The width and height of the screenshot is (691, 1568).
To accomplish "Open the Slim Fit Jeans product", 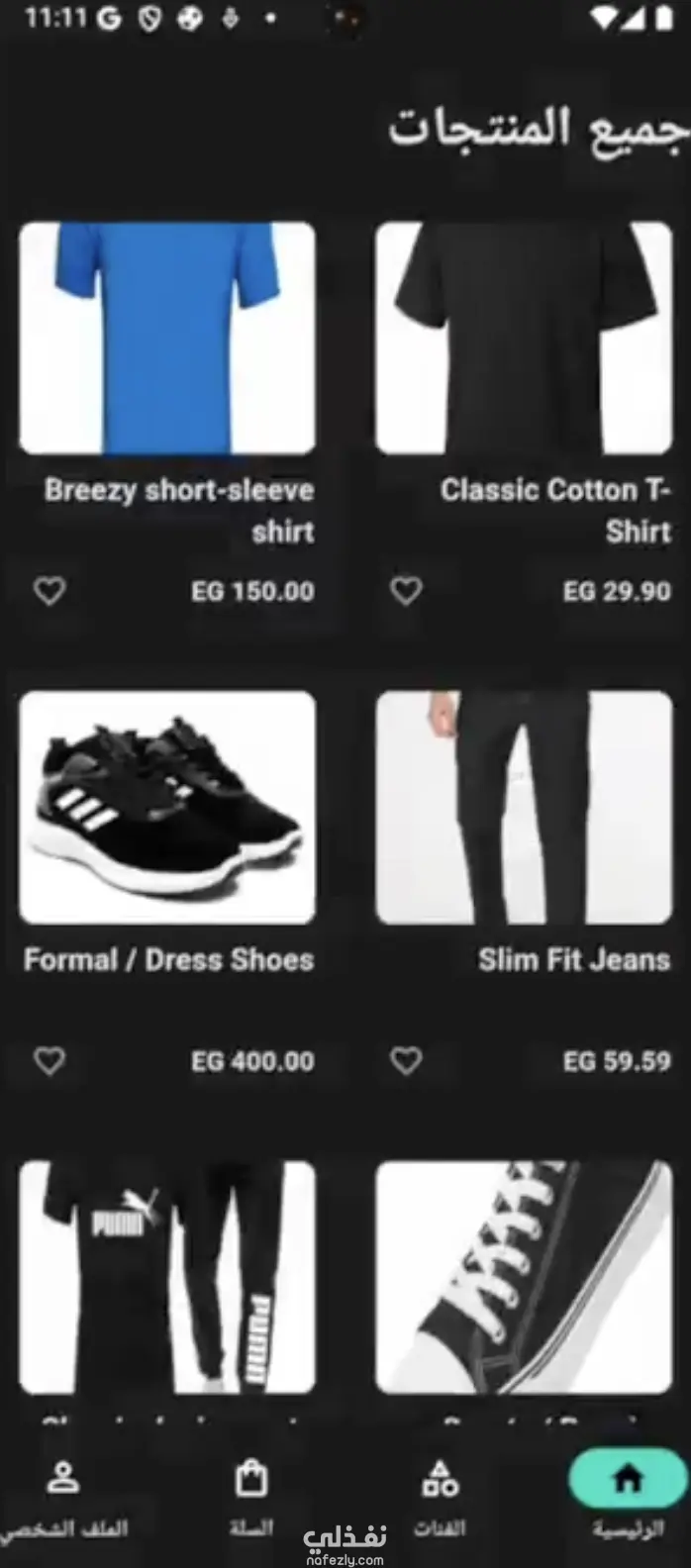I will [524, 808].
